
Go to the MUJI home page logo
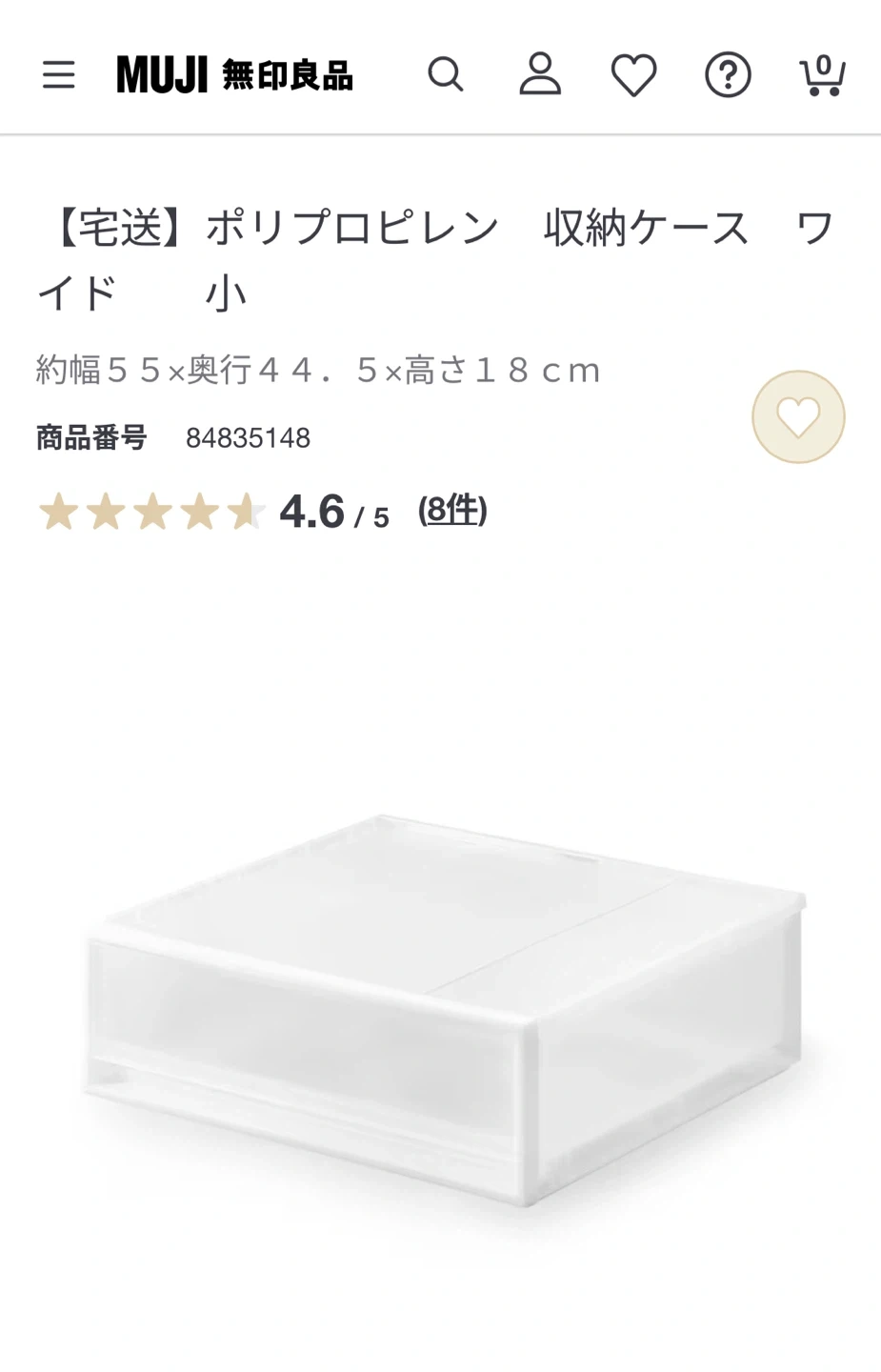click(x=234, y=74)
